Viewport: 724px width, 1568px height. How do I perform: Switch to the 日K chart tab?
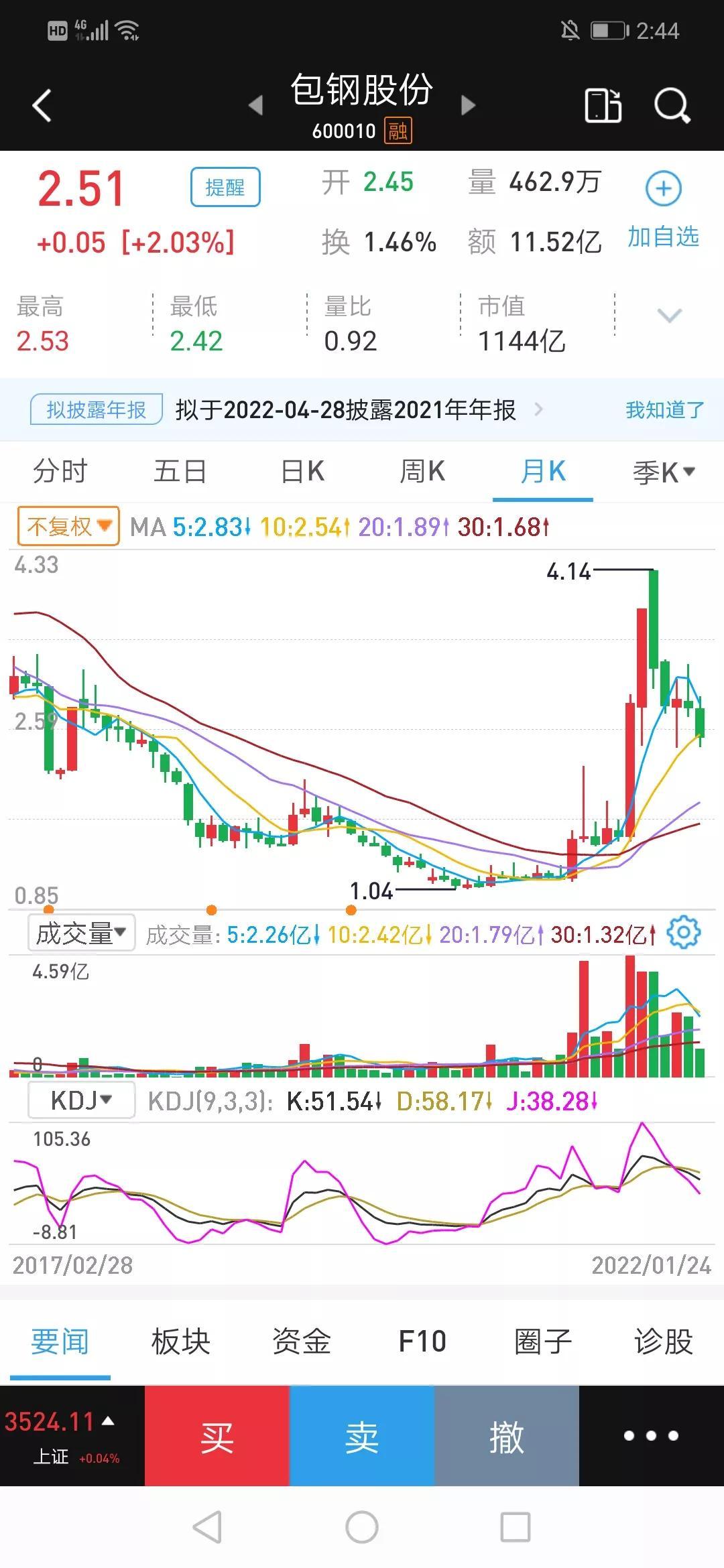(302, 471)
